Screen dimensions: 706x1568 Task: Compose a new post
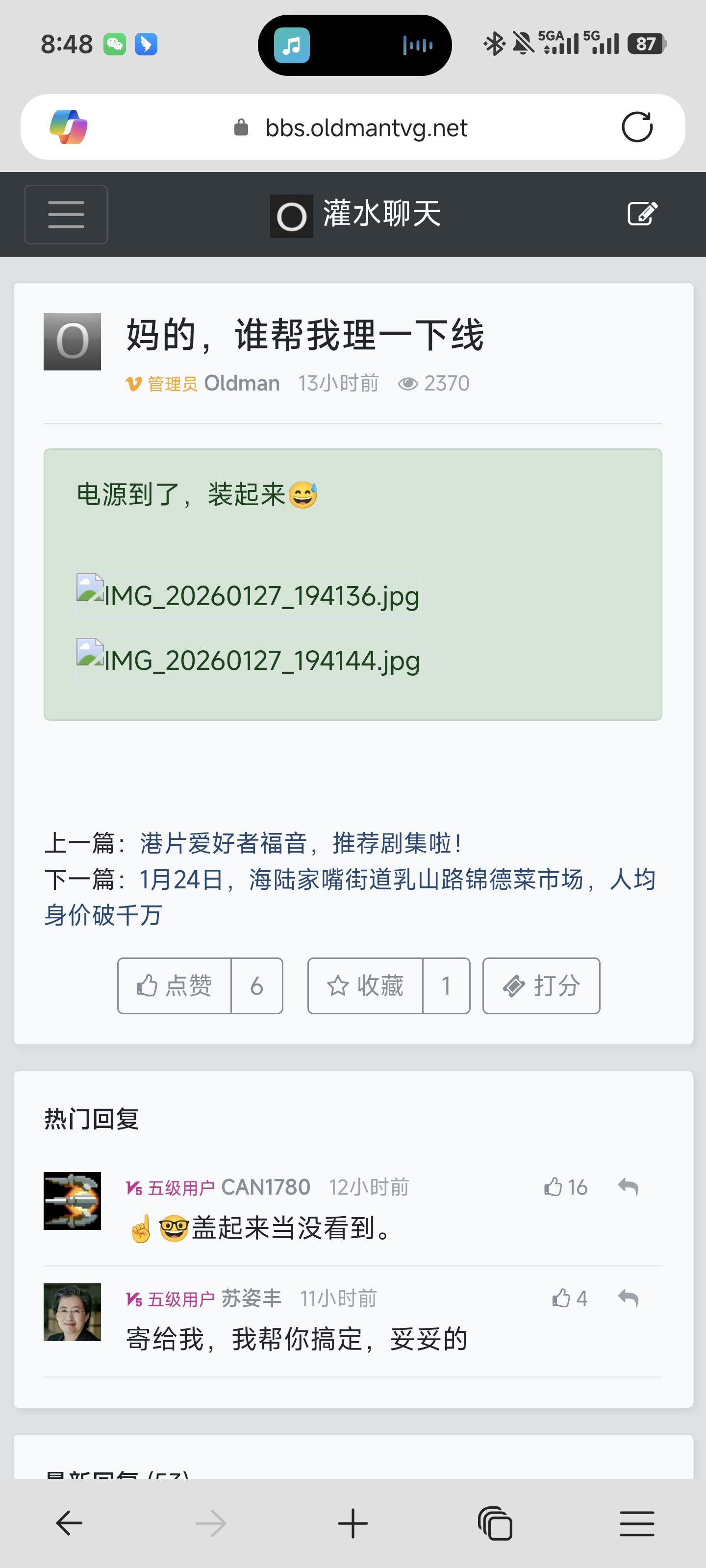click(642, 214)
